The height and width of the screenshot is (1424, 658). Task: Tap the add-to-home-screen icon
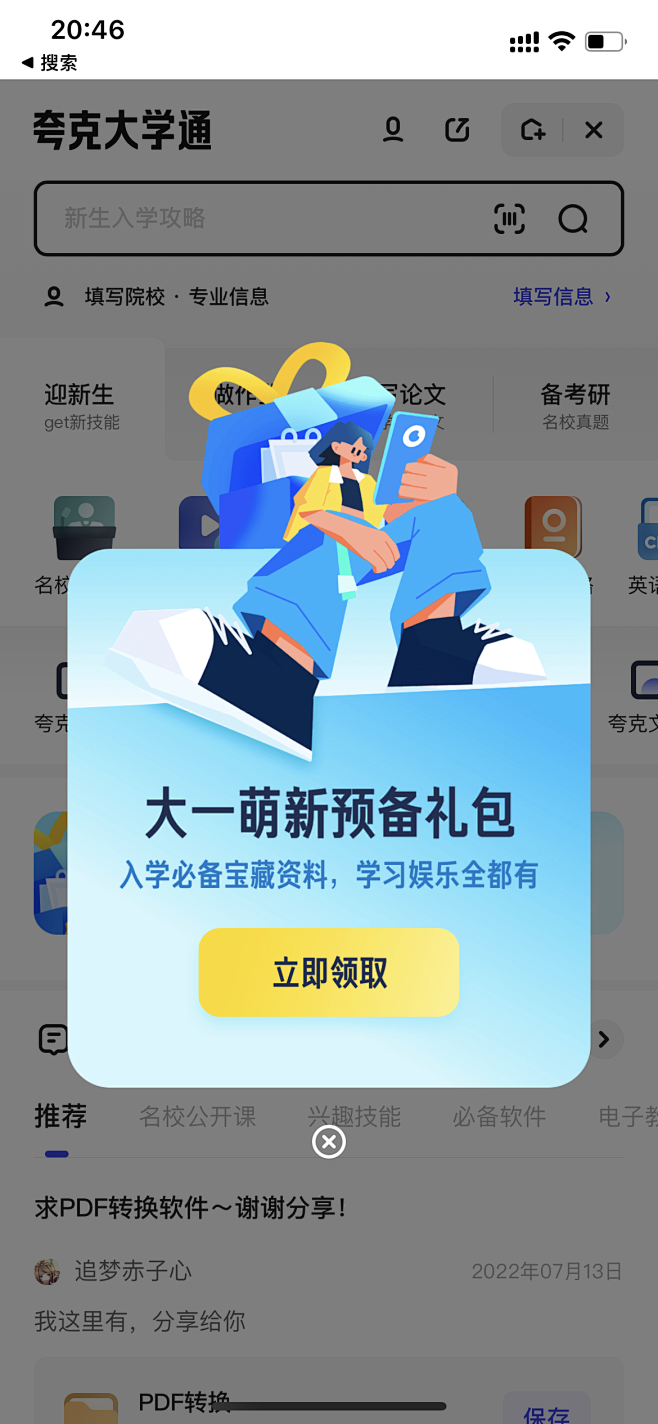533,130
